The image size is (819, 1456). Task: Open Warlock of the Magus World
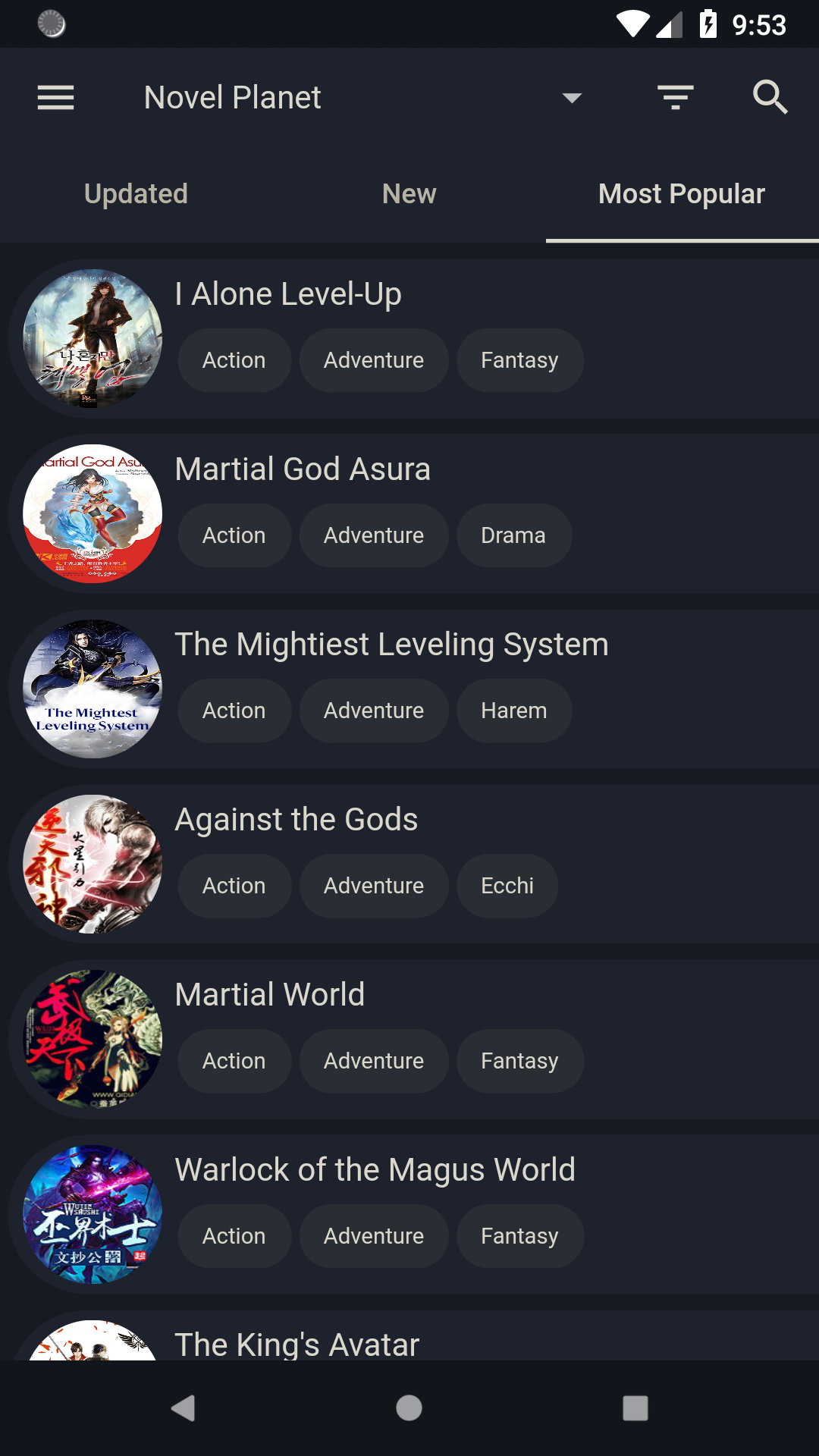[375, 1170]
